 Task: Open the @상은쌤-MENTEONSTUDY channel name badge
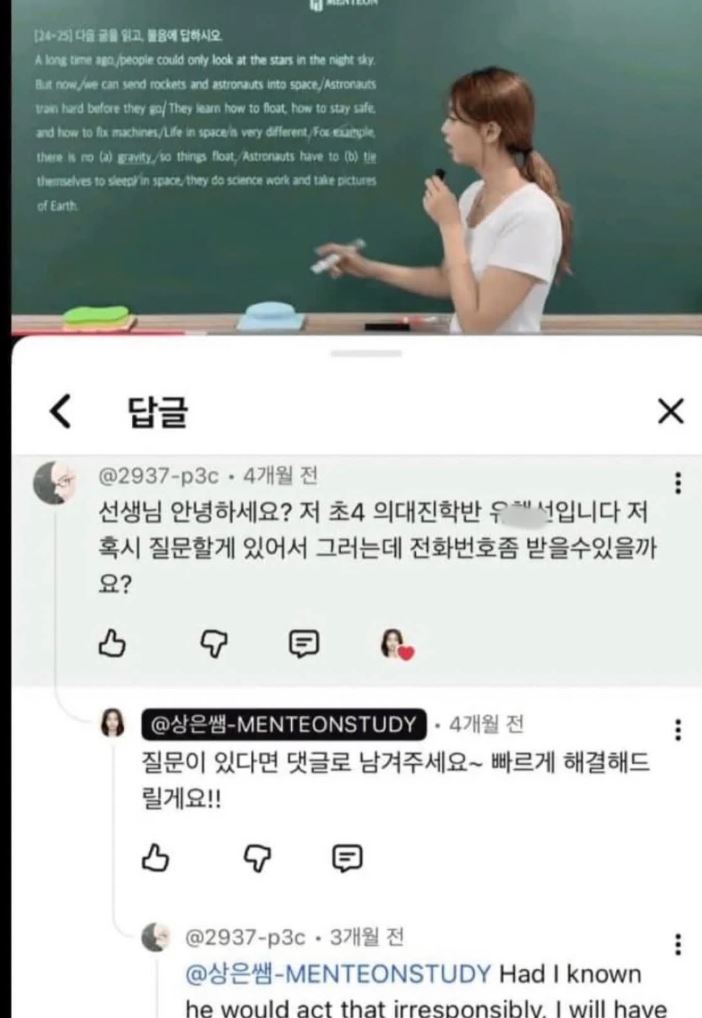pos(284,724)
